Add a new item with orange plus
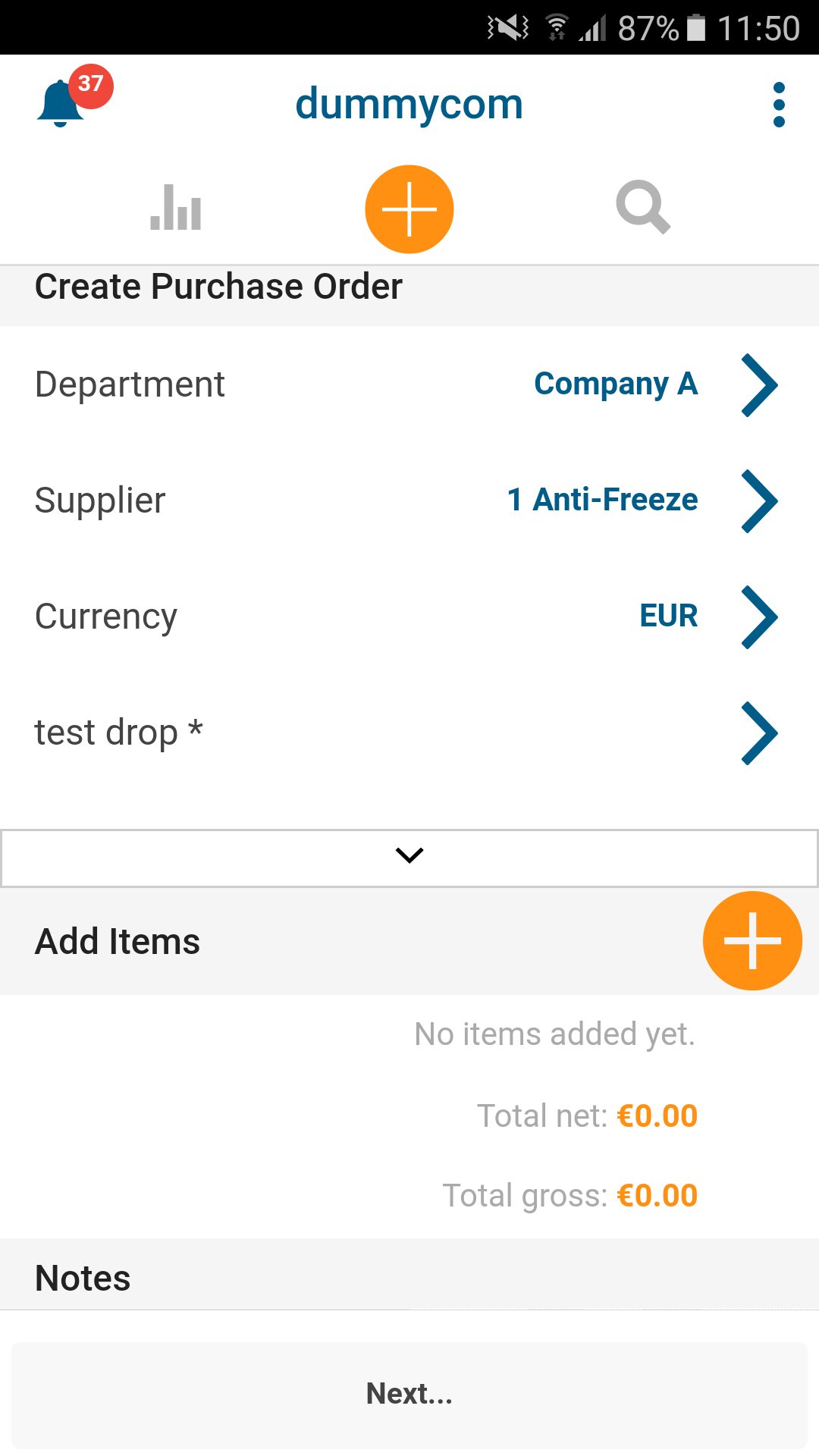 (x=752, y=940)
